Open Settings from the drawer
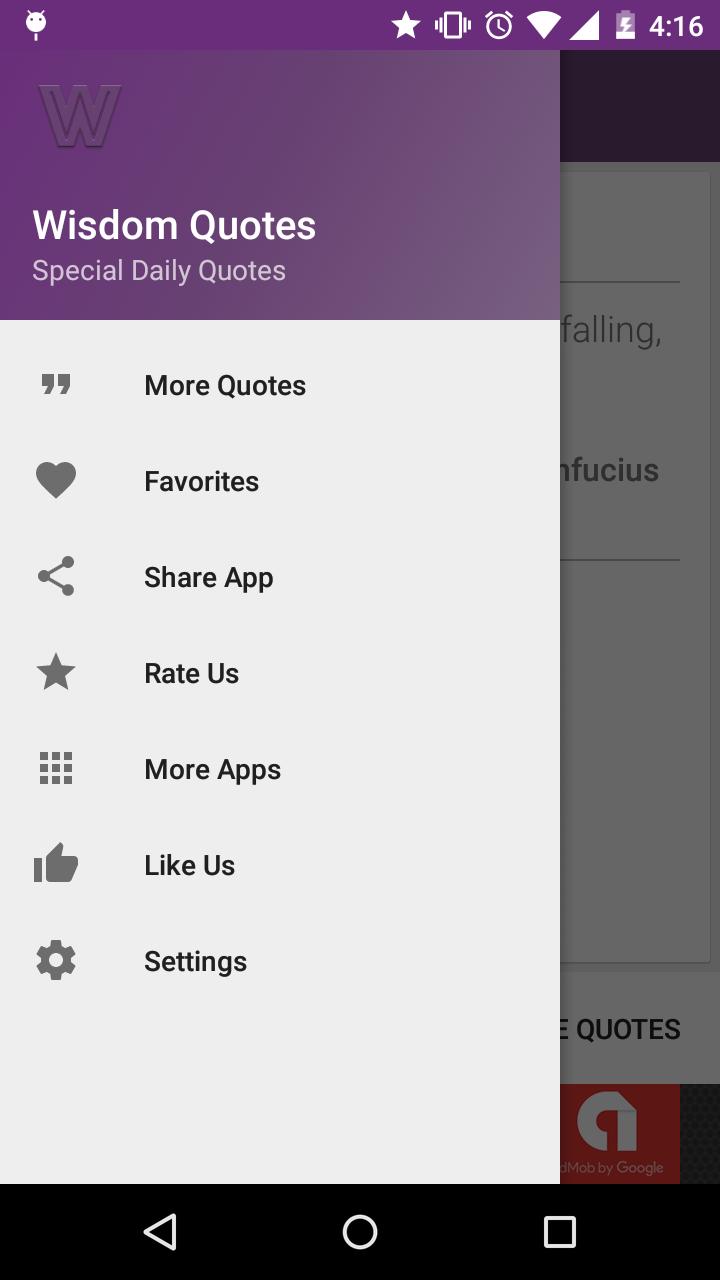The image size is (720, 1280). pos(195,961)
